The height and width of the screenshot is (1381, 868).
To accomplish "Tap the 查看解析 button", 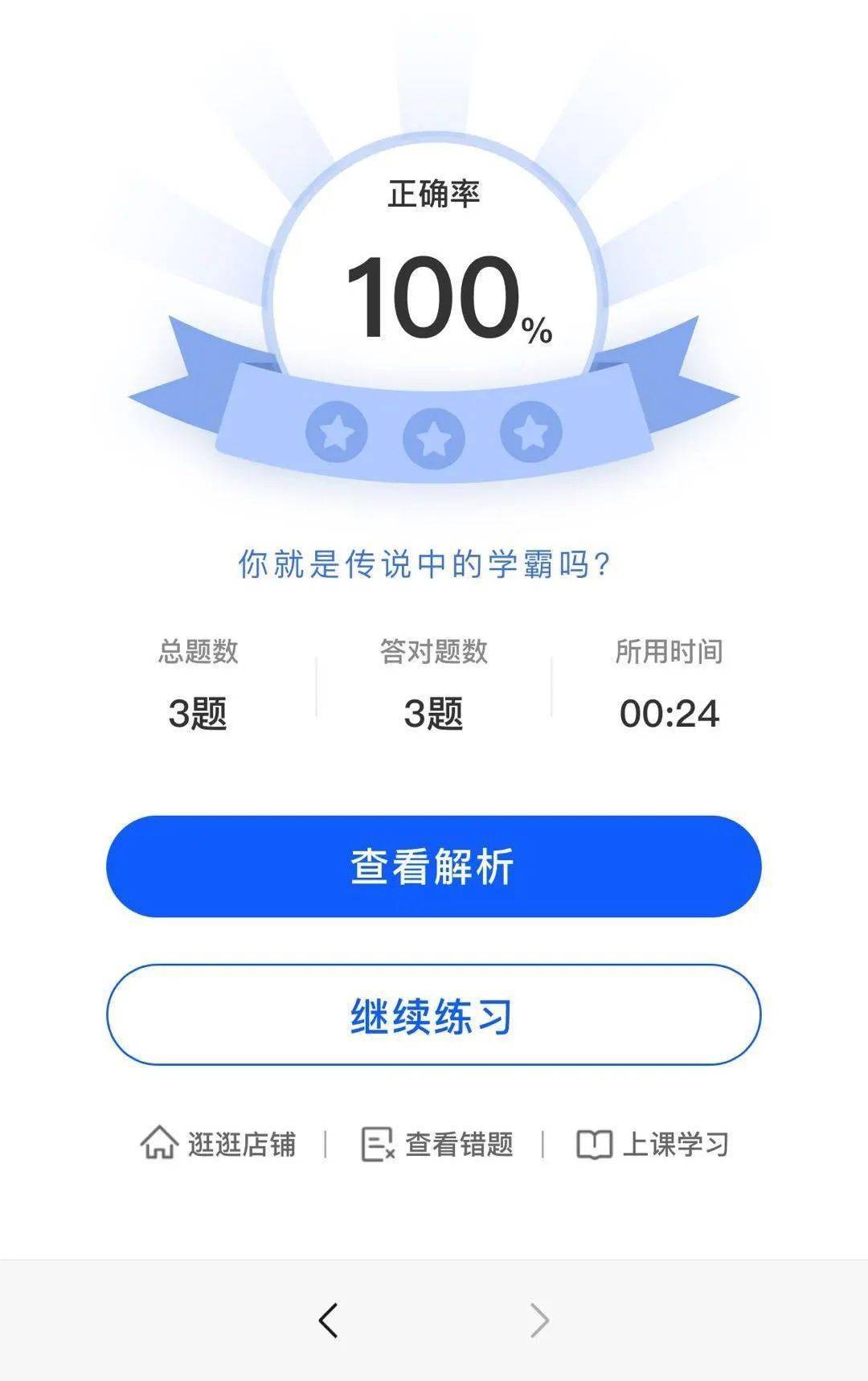I will [x=433, y=867].
